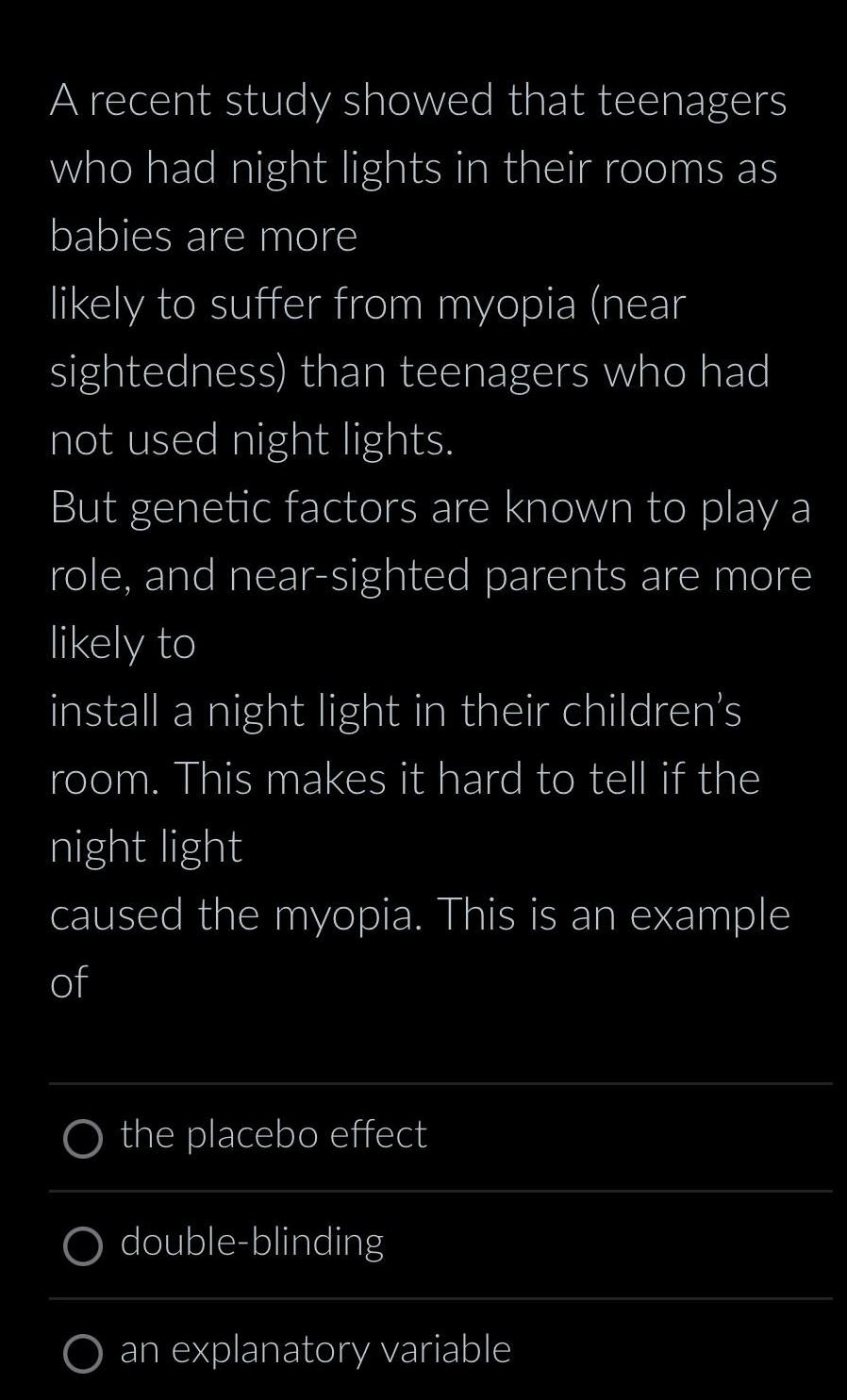The height and width of the screenshot is (1400, 847).
Task: Choose the placebo effect answer option
Action: tap(272, 1136)
